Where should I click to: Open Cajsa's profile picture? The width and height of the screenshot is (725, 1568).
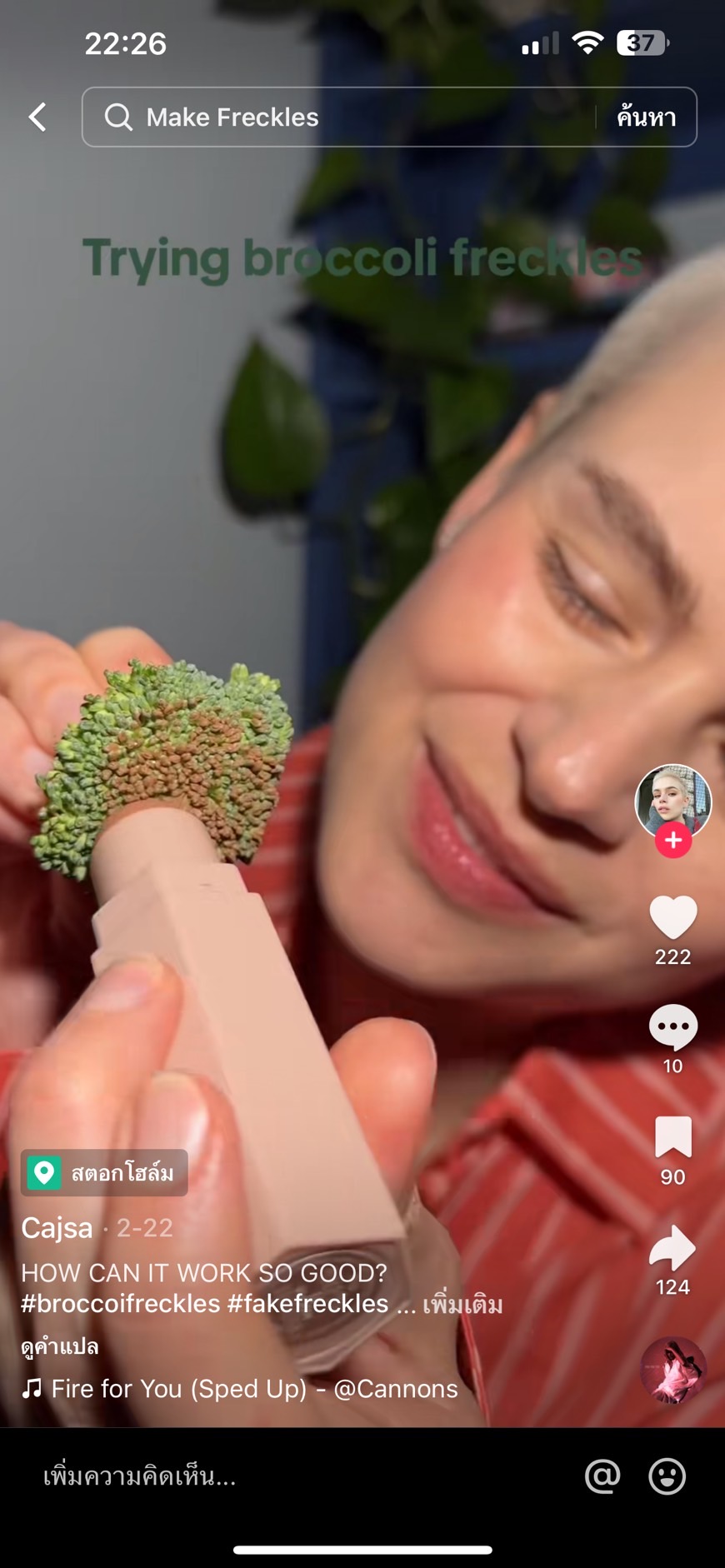tap(673, 801)
